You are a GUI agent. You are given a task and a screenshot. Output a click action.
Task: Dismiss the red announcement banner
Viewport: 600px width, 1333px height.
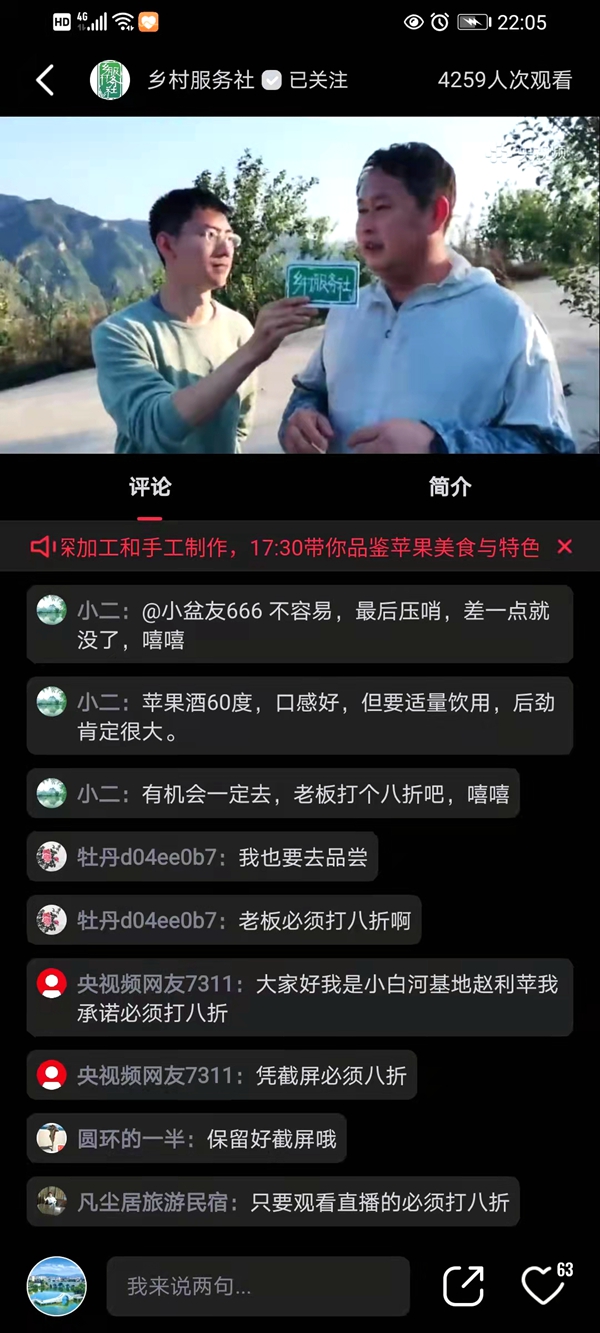coord(564,546)
